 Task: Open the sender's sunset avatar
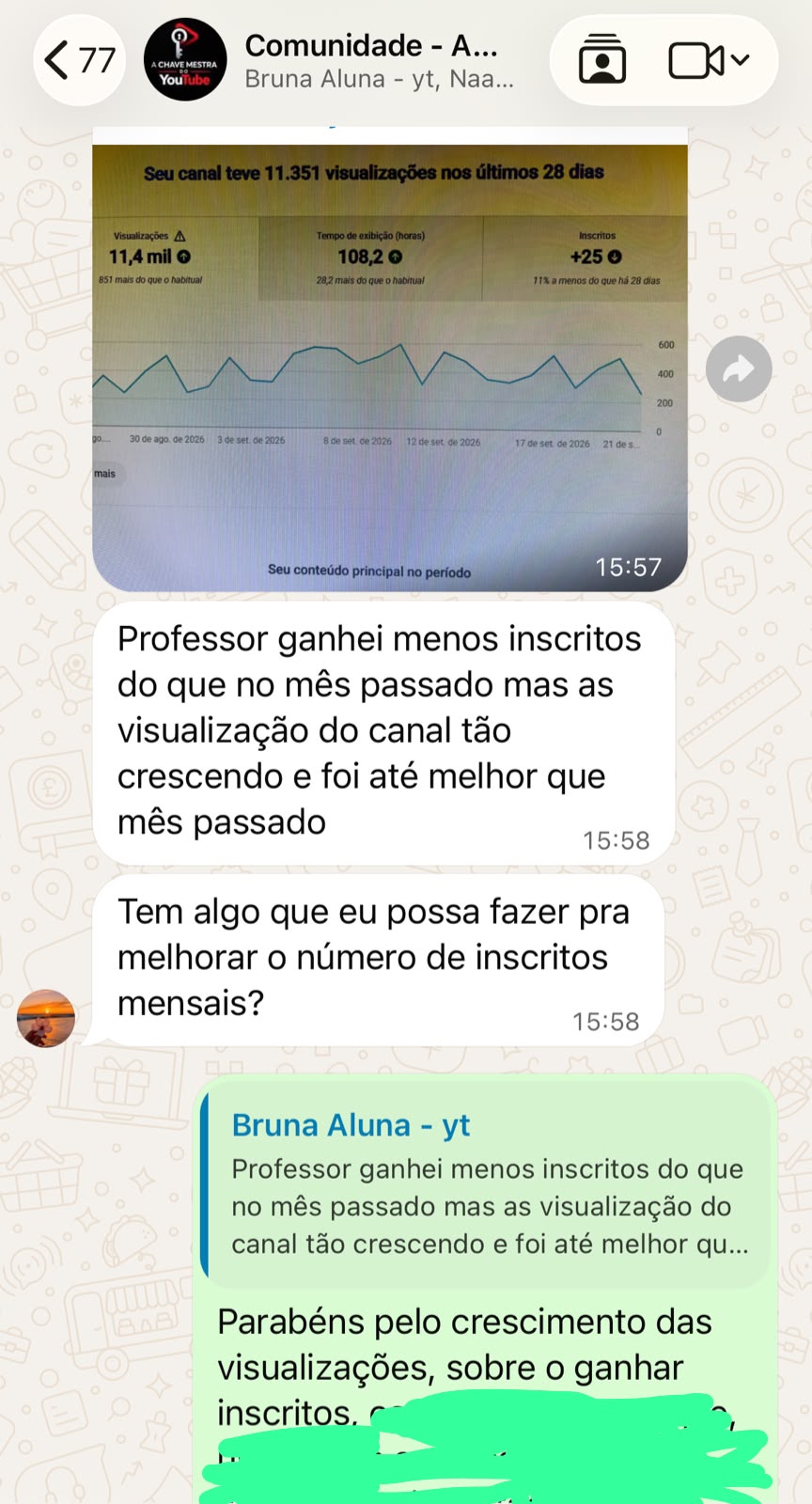coord(45,1018)
